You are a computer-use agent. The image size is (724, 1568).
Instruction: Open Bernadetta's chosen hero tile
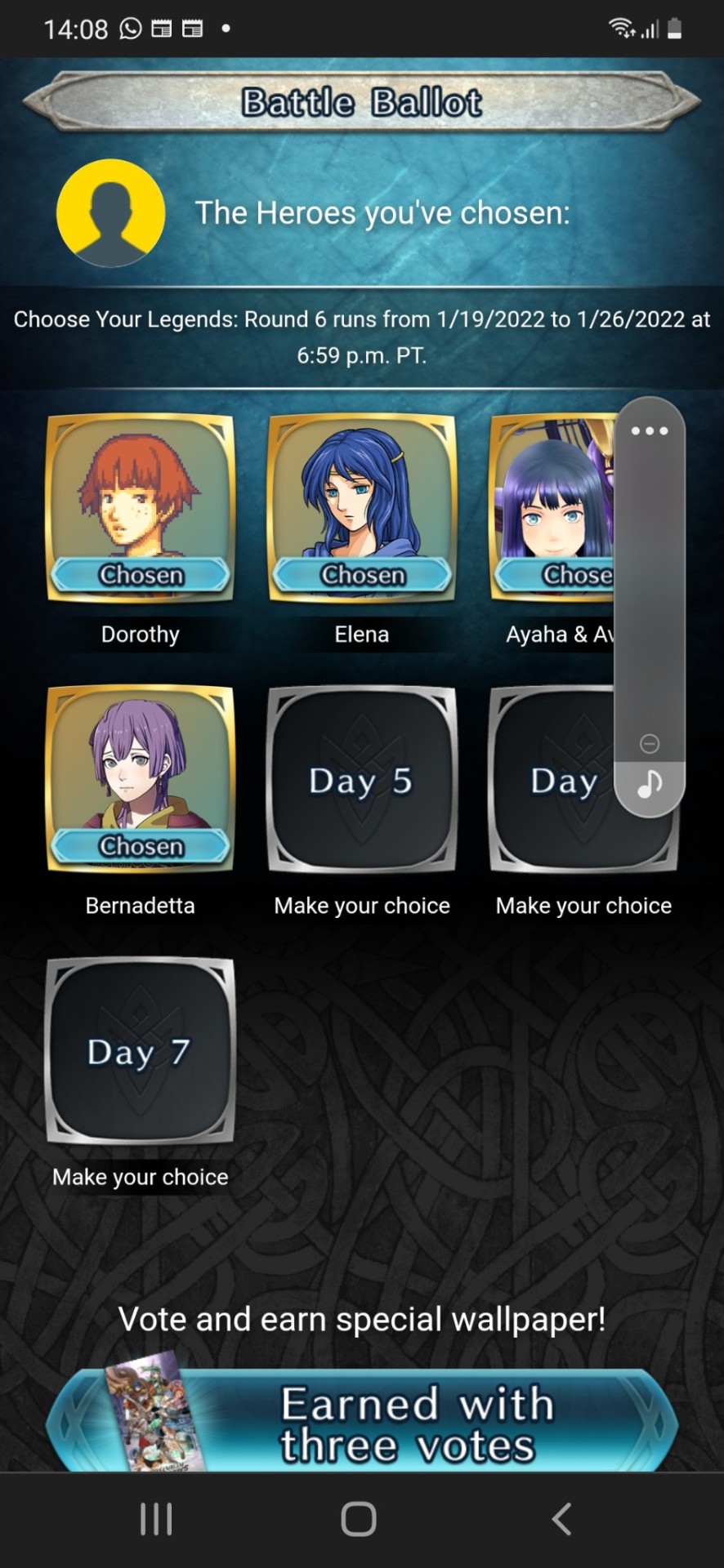pyautogui.click(x=141, y=778)
